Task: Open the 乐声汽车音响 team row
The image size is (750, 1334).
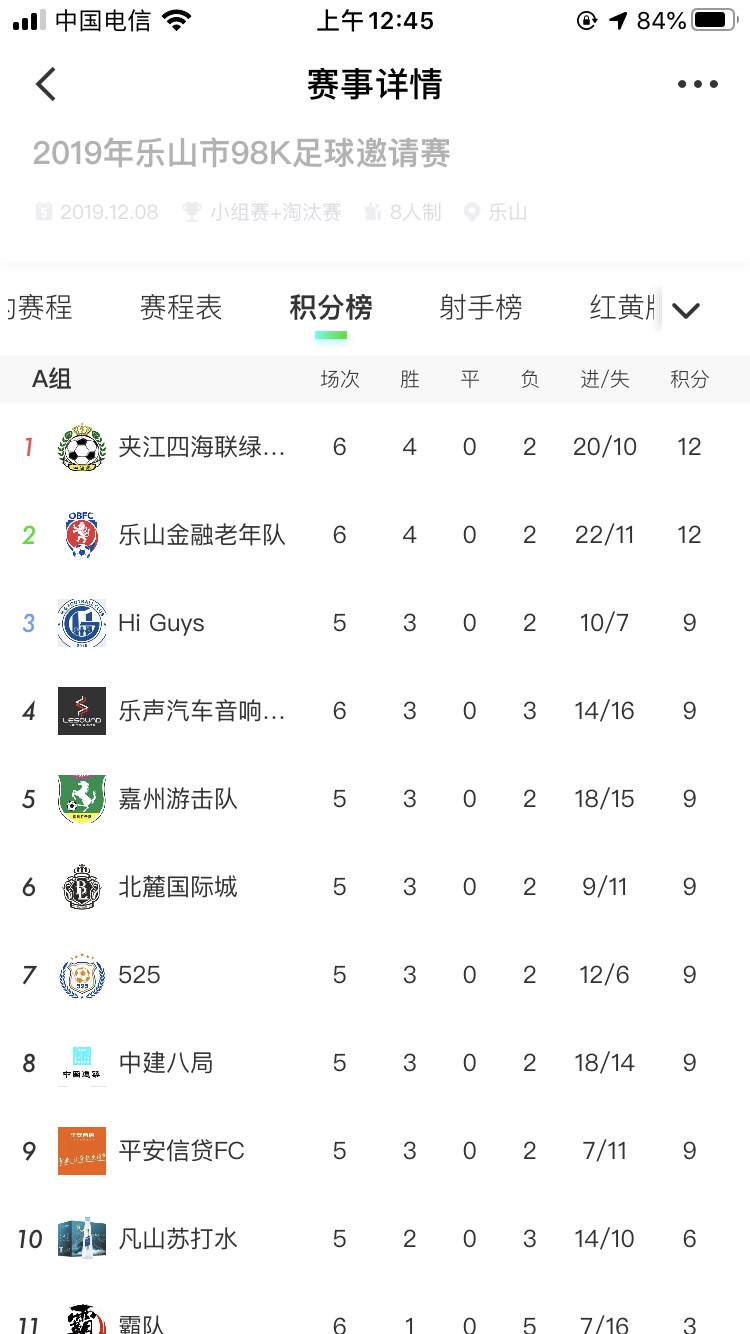Action: 375,711
